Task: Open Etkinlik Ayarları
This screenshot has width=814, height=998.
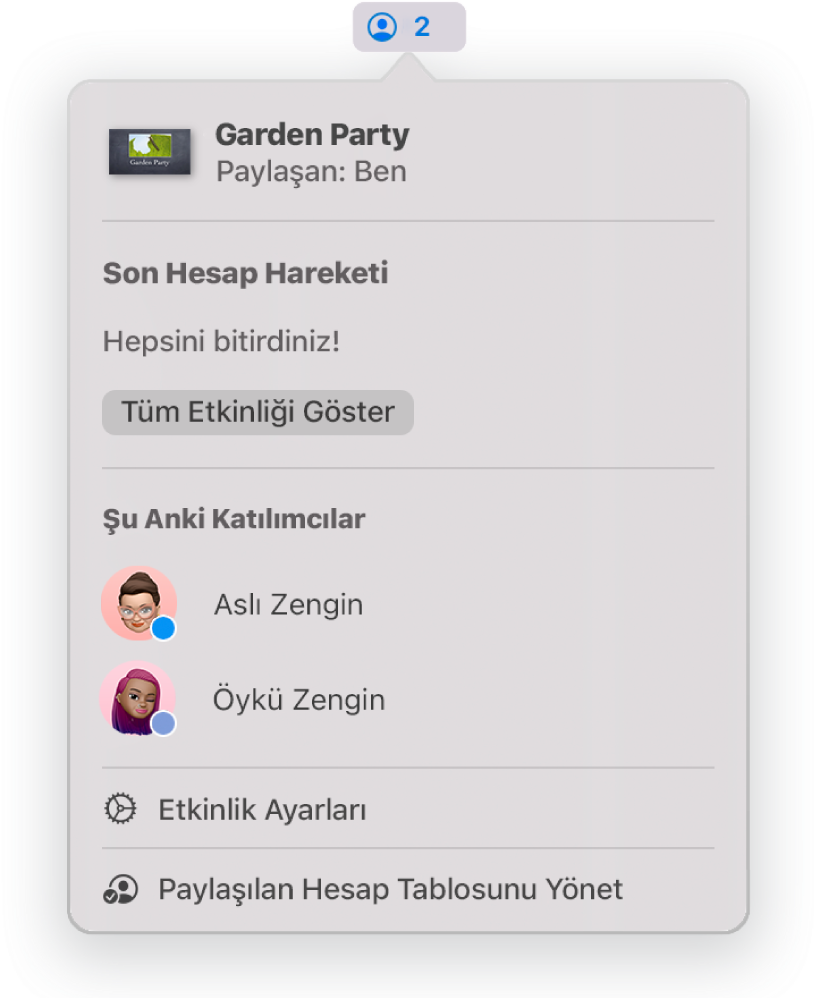Action: pyautogui.click(x=262, y=810)
